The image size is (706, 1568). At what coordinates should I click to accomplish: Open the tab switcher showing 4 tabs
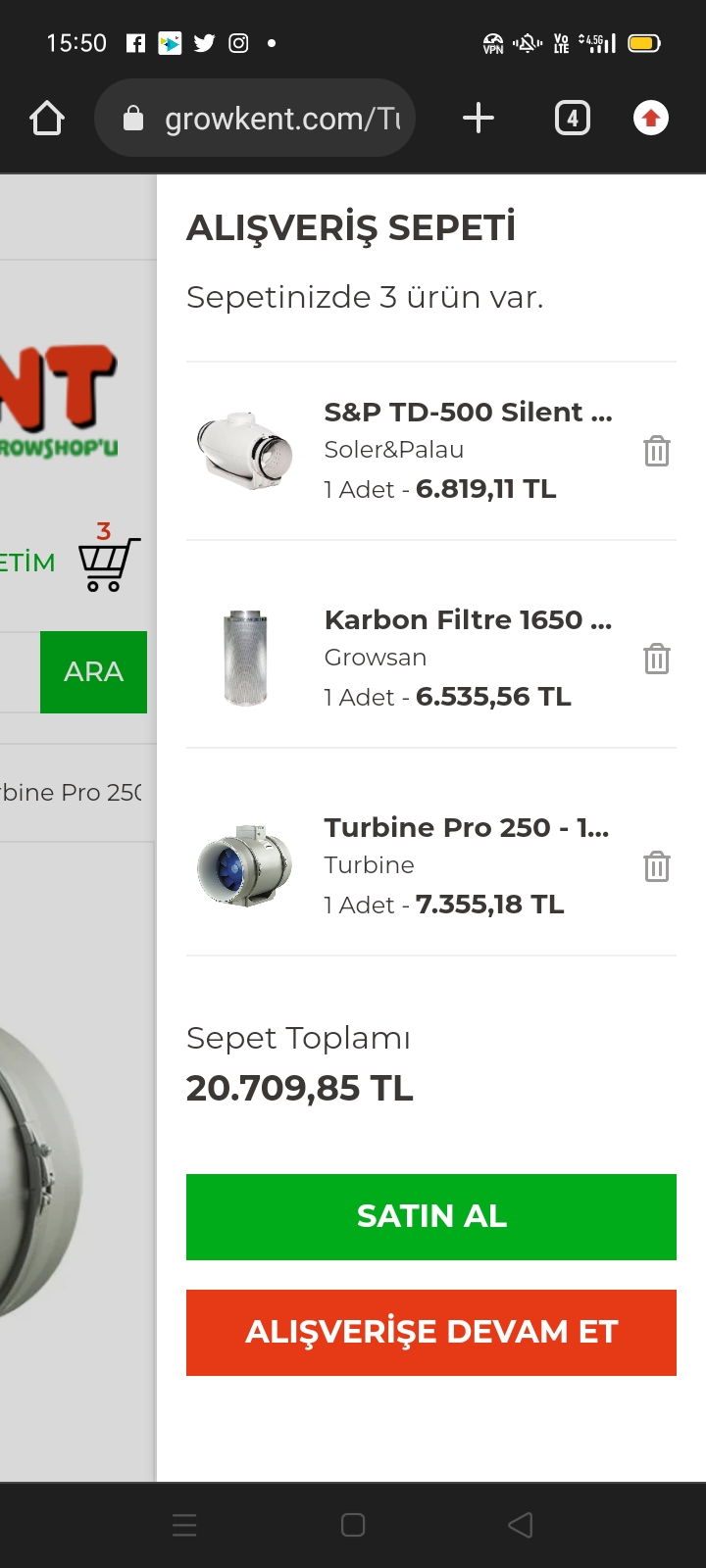[x=573, y=119]
